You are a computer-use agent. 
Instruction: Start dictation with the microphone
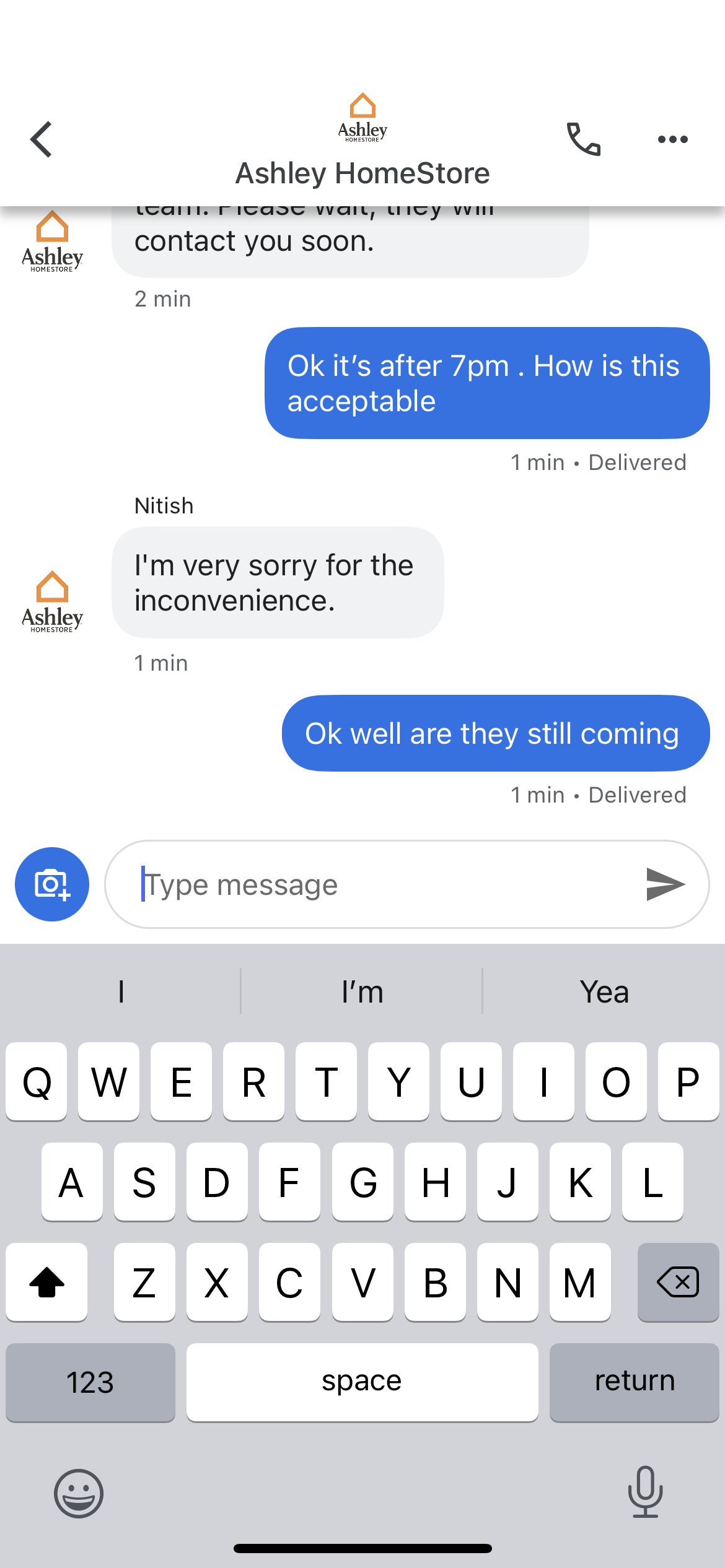[x=645, y=1492]
